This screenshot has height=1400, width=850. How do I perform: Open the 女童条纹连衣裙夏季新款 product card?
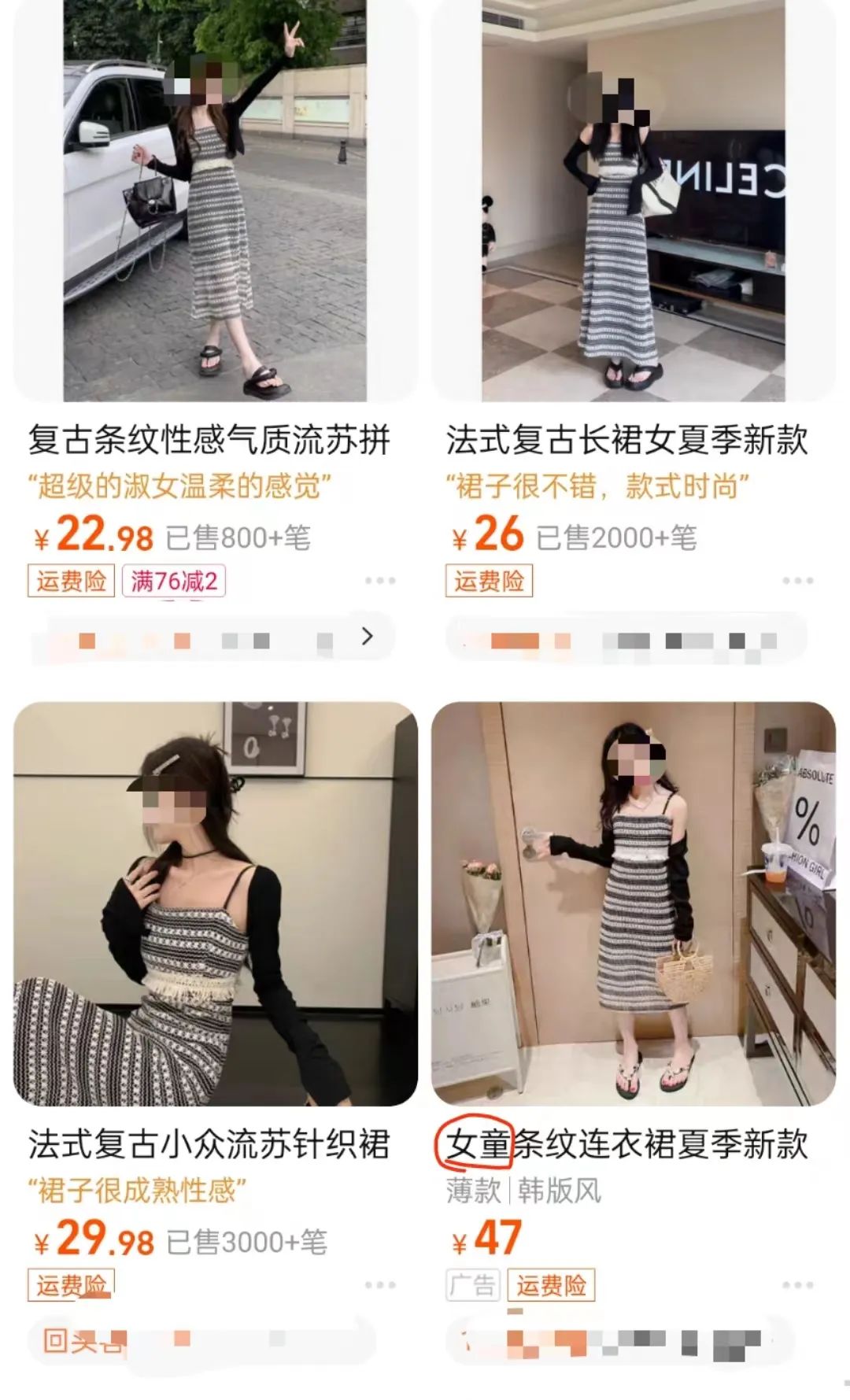(633, 903)
